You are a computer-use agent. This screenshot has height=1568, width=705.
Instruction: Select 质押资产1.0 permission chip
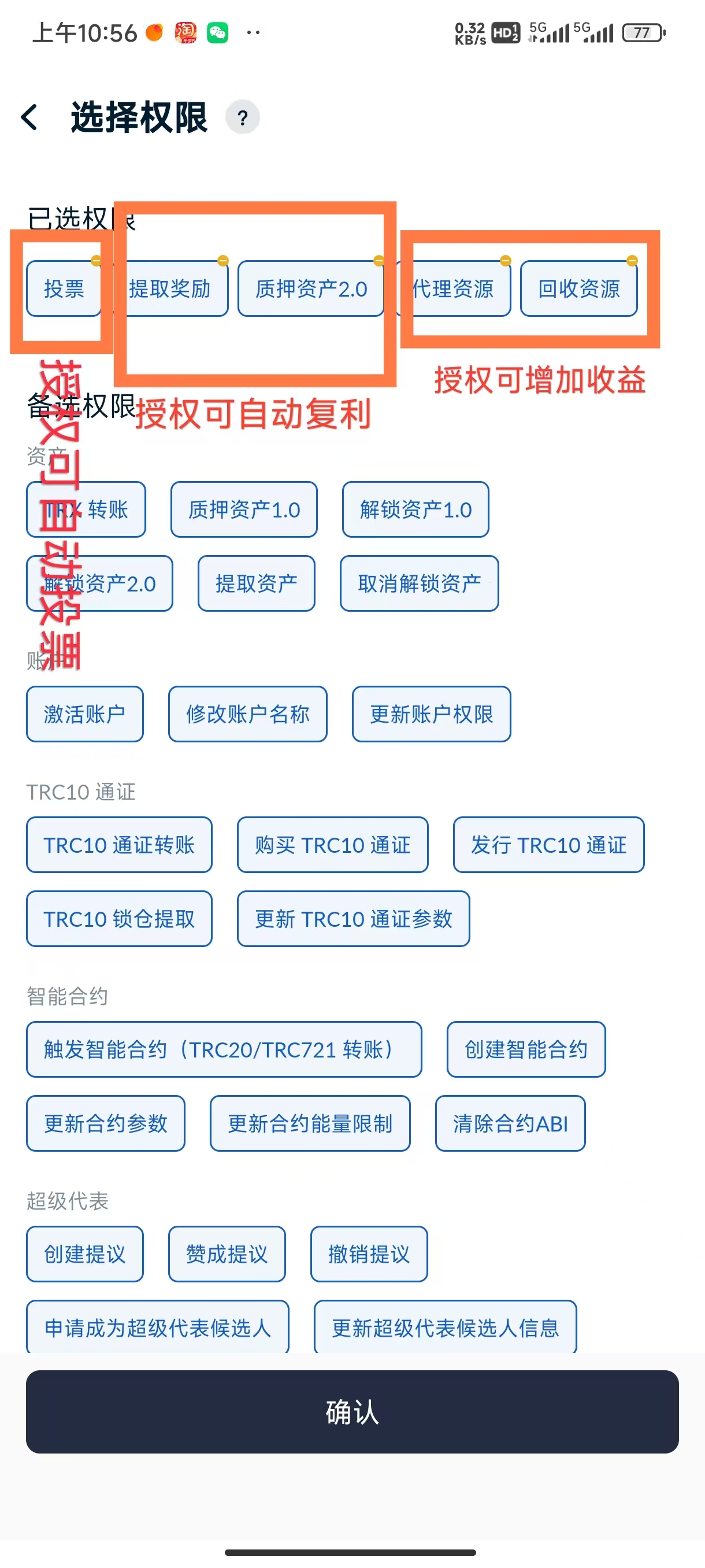pos(244,509)
